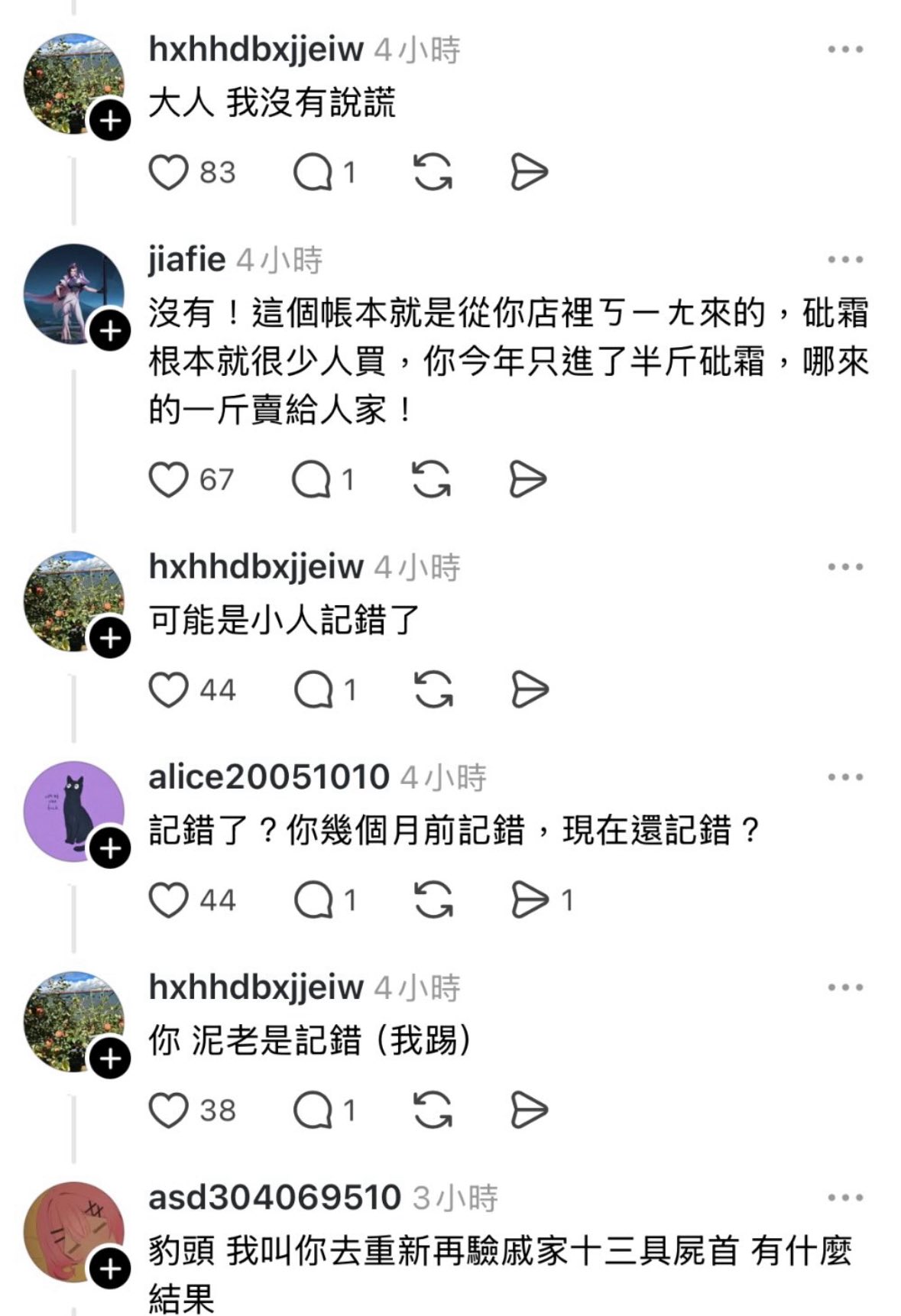Image resolution: width=901 pixels, height=1316 pixels.
Task: Like the comment 可能是小人記錯了
Action: (167, 689)
